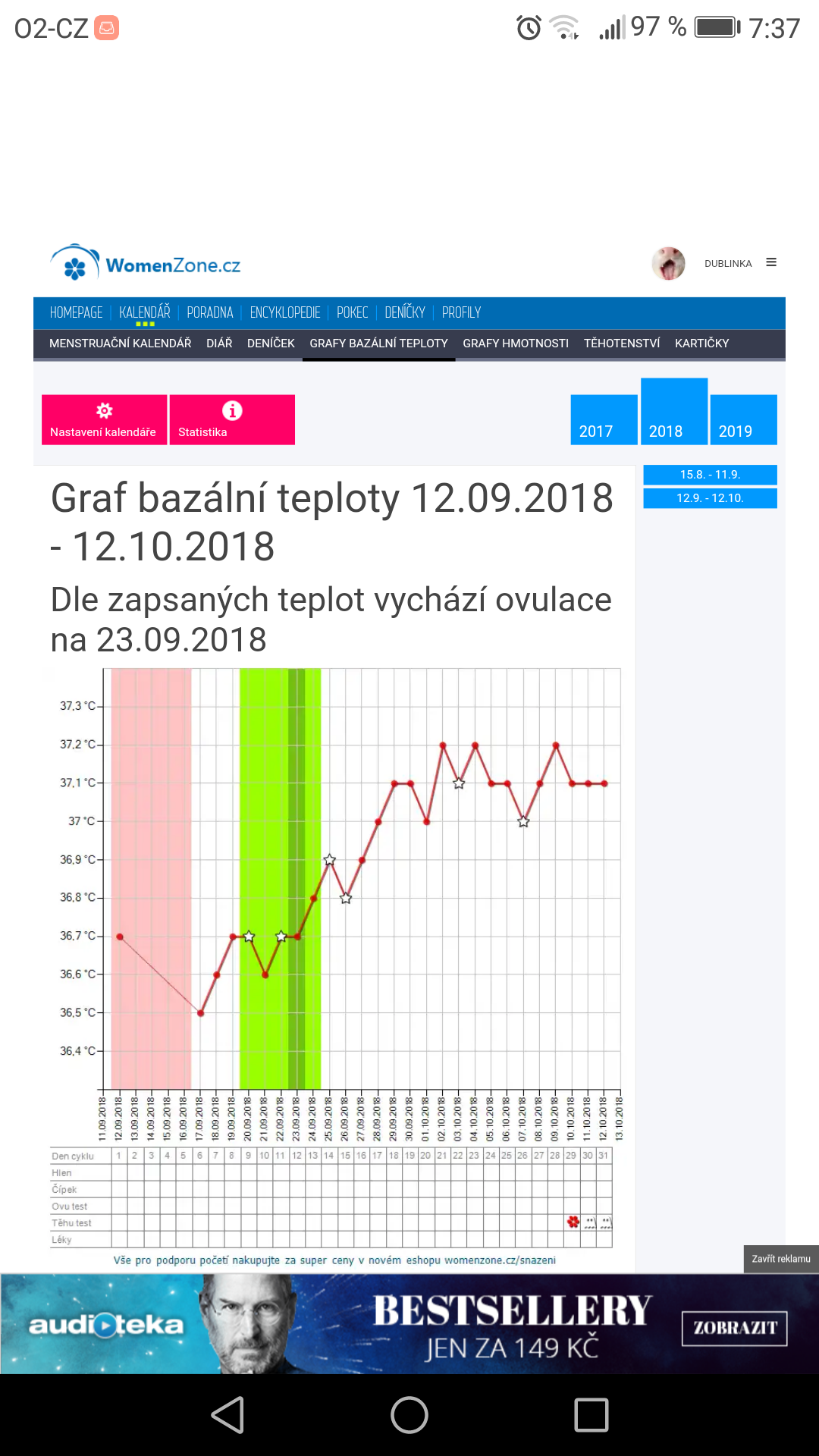The width and height of the screenshot is (819, 1456).
Task: Open the PORADNA section
Action: click(x=210, y=312)
